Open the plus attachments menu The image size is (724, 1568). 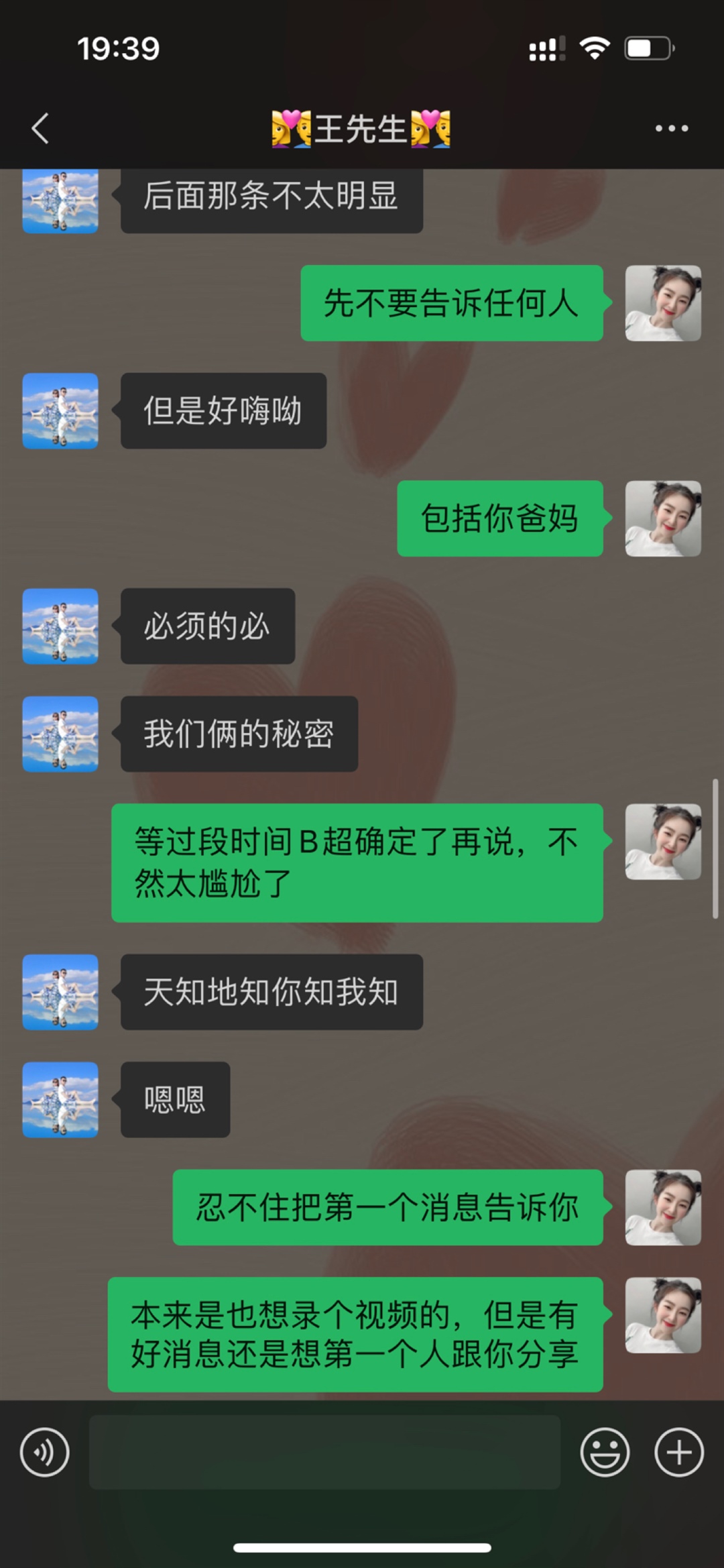(x=678, y=1453)
